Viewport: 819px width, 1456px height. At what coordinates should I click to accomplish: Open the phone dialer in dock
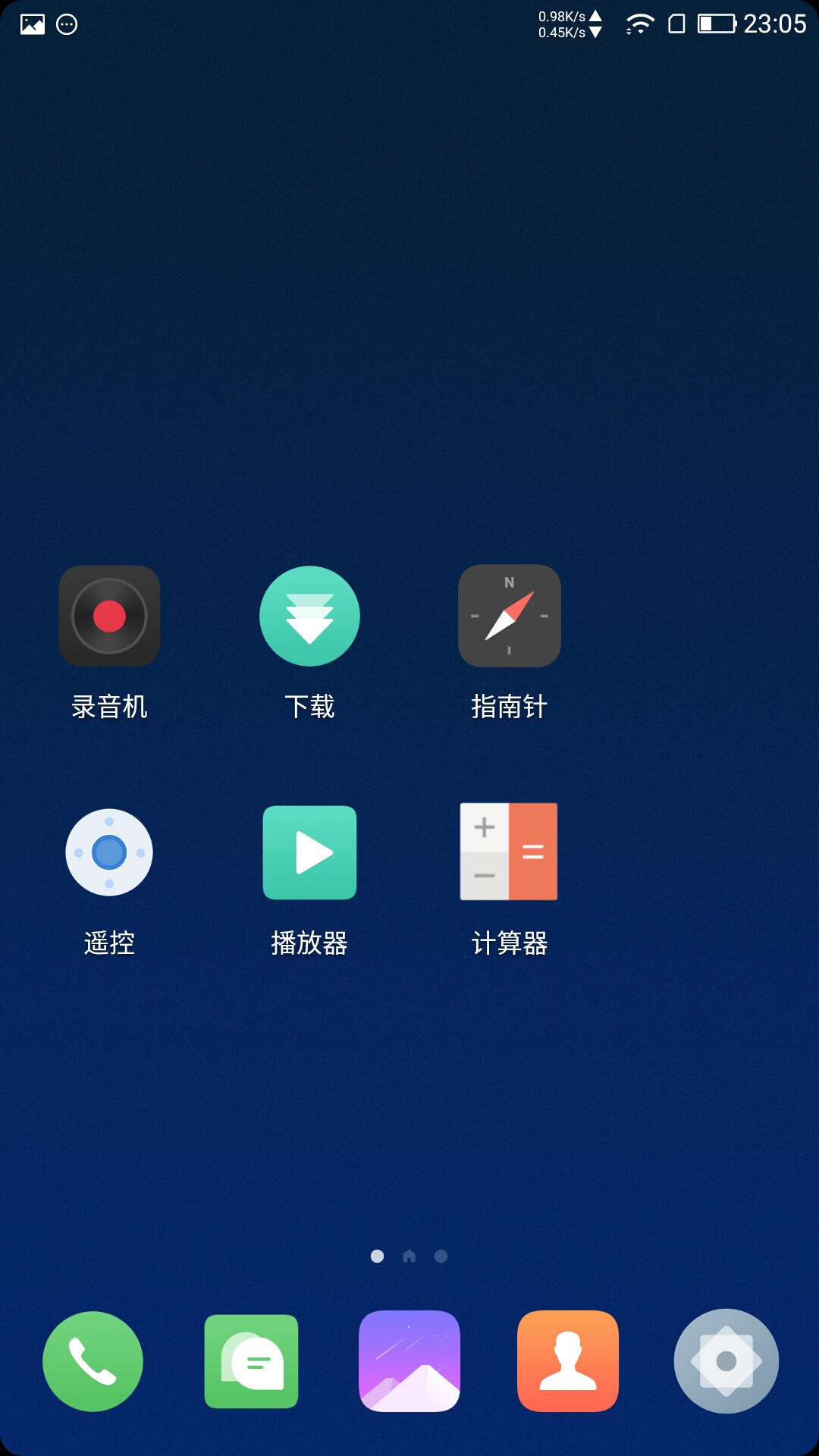[x=93, y=1361]
